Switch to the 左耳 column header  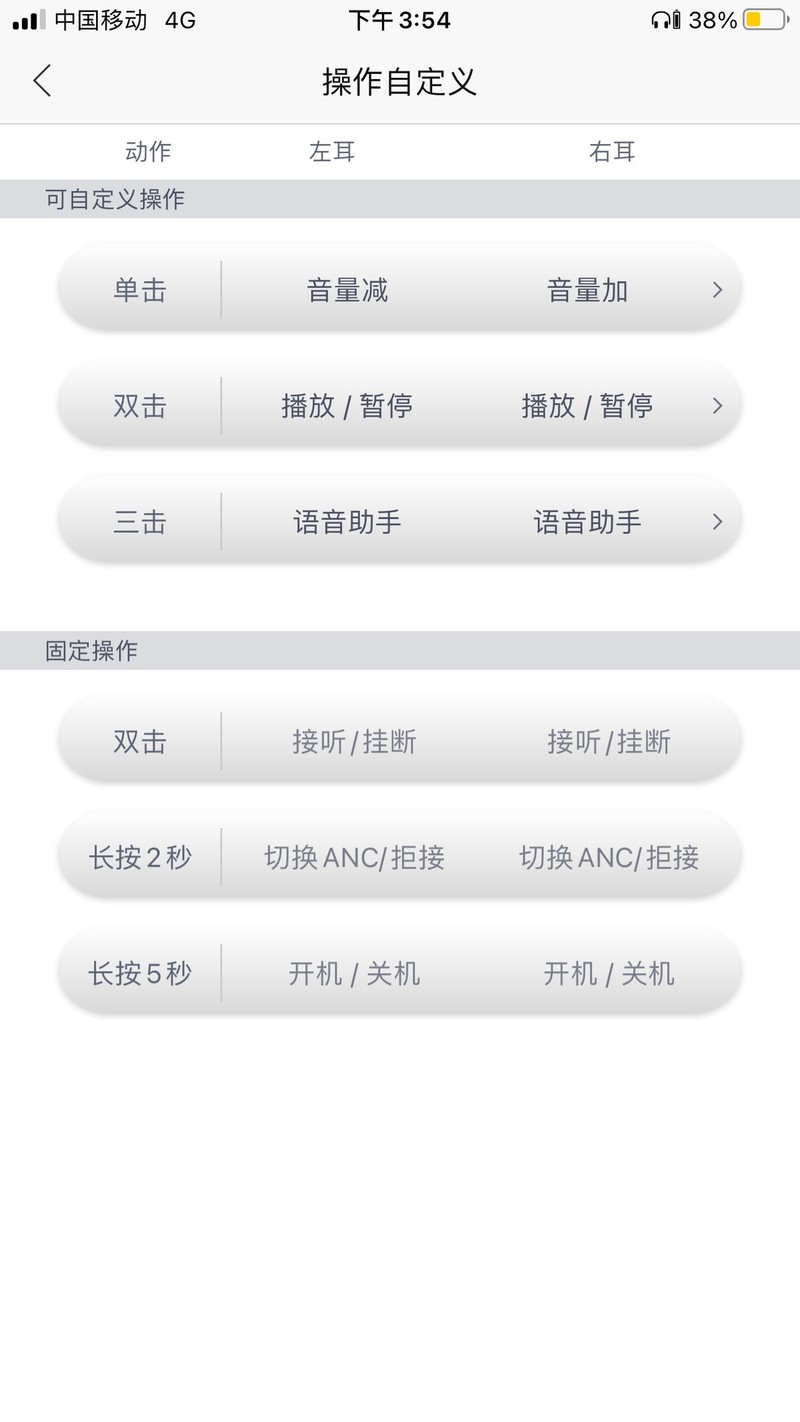pos(331,152)
